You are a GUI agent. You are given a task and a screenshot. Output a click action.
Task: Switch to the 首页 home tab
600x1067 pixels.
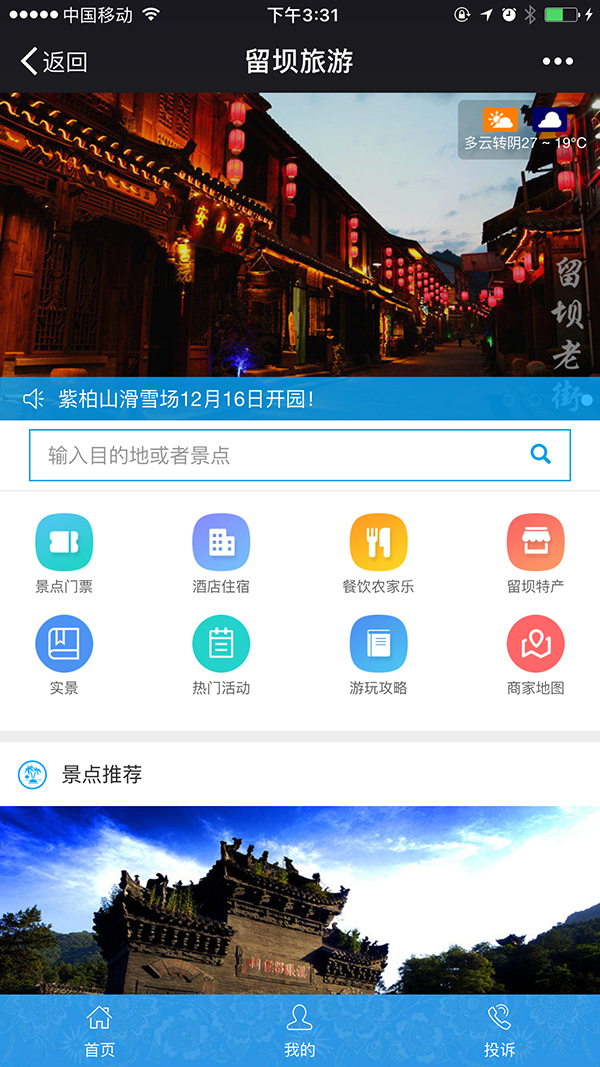click(99, 1031)
